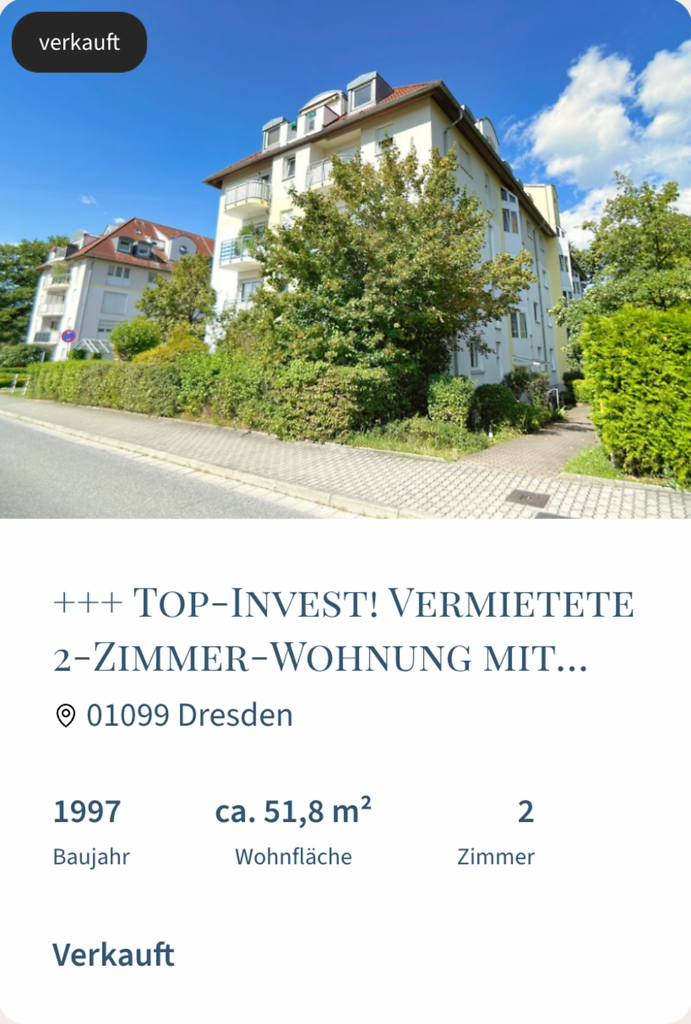
Task: Open the sold Dresden 2-Zimmer-Wohnung listing card
Action: (x=344, y=630)
